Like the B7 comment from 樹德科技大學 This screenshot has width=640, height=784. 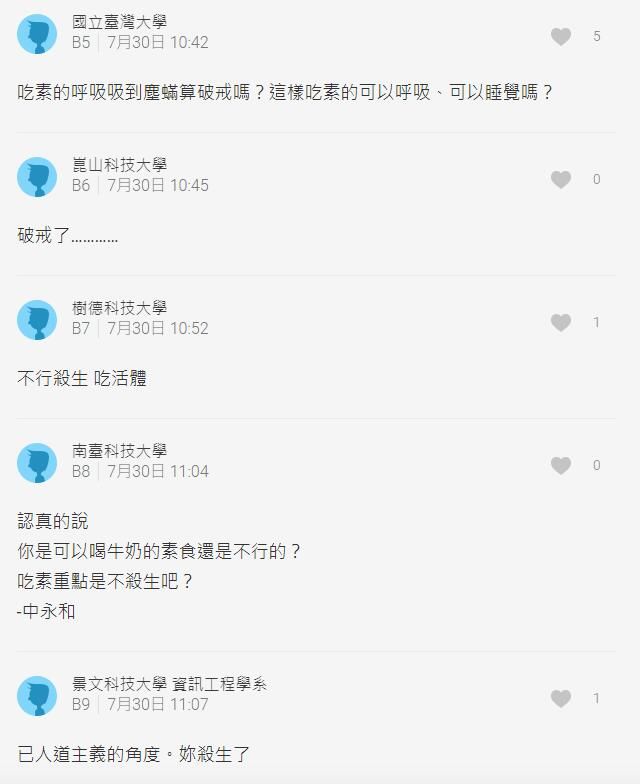561,322
